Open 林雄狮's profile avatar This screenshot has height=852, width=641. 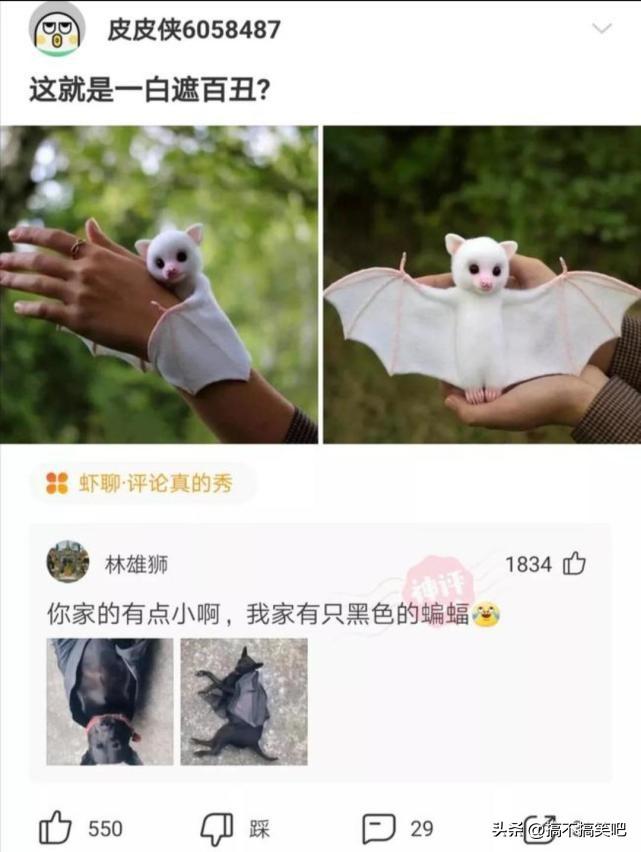pyautogui.click(x=68, y=563)
